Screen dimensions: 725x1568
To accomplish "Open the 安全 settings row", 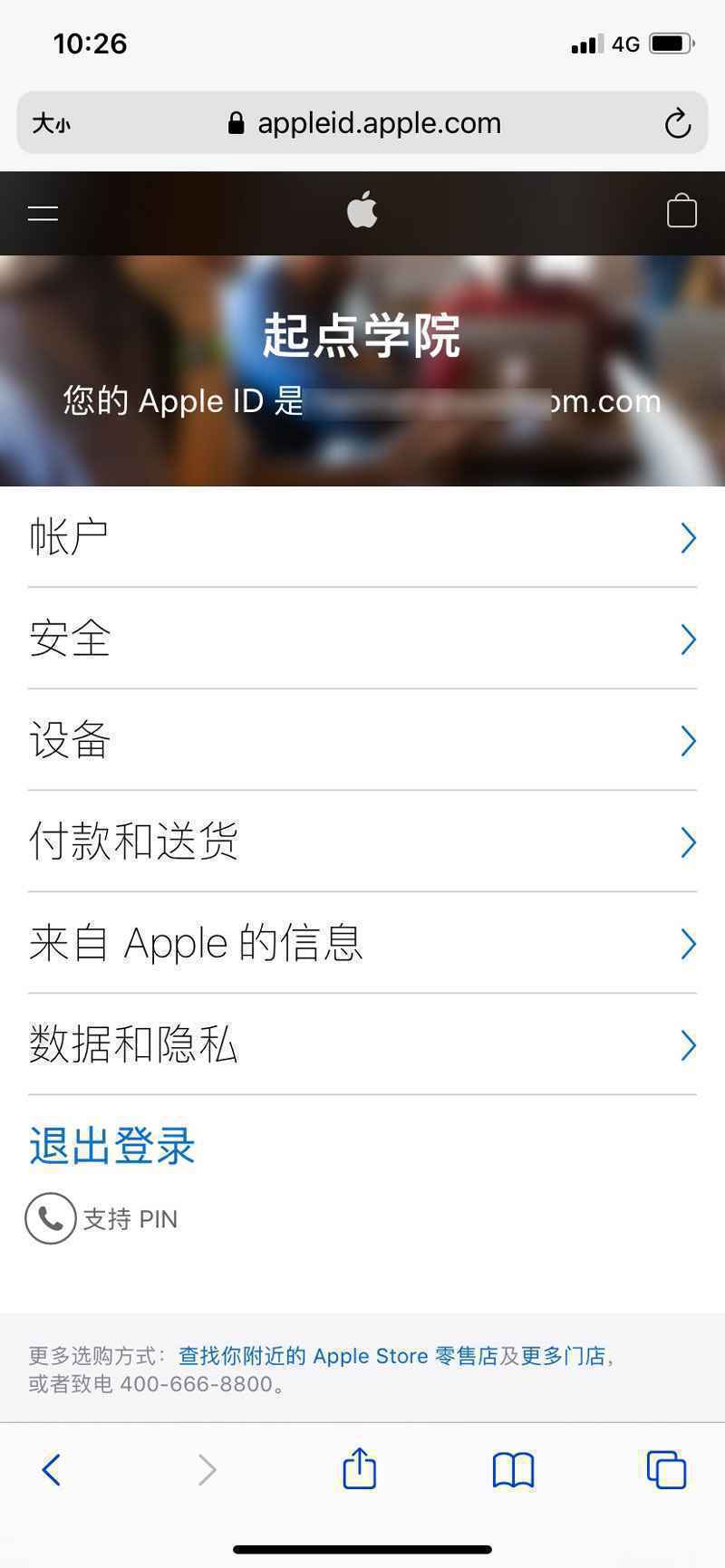I will point(362,639).
